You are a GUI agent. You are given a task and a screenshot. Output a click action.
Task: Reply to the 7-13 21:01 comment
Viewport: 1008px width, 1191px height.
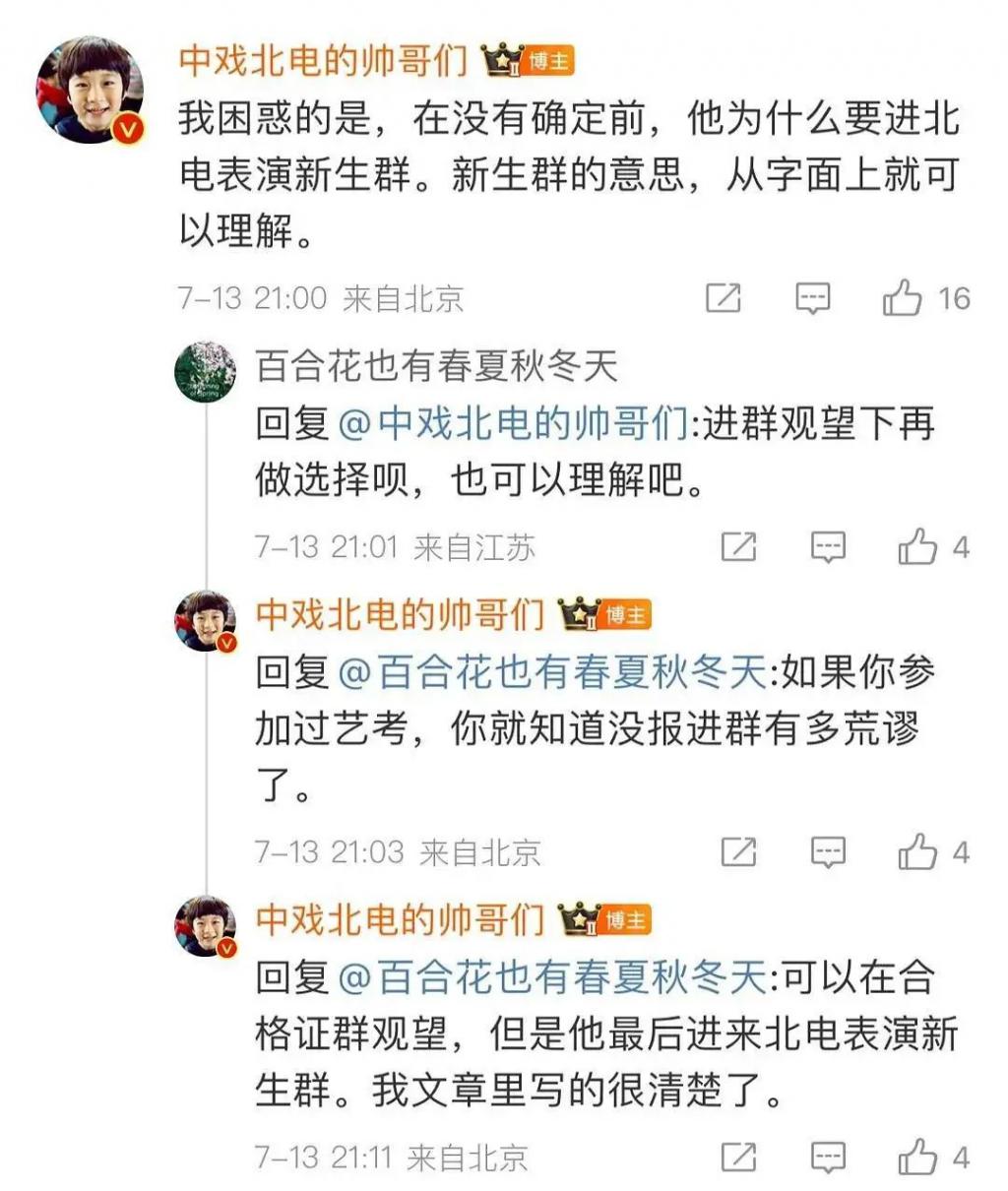point(828,546)
